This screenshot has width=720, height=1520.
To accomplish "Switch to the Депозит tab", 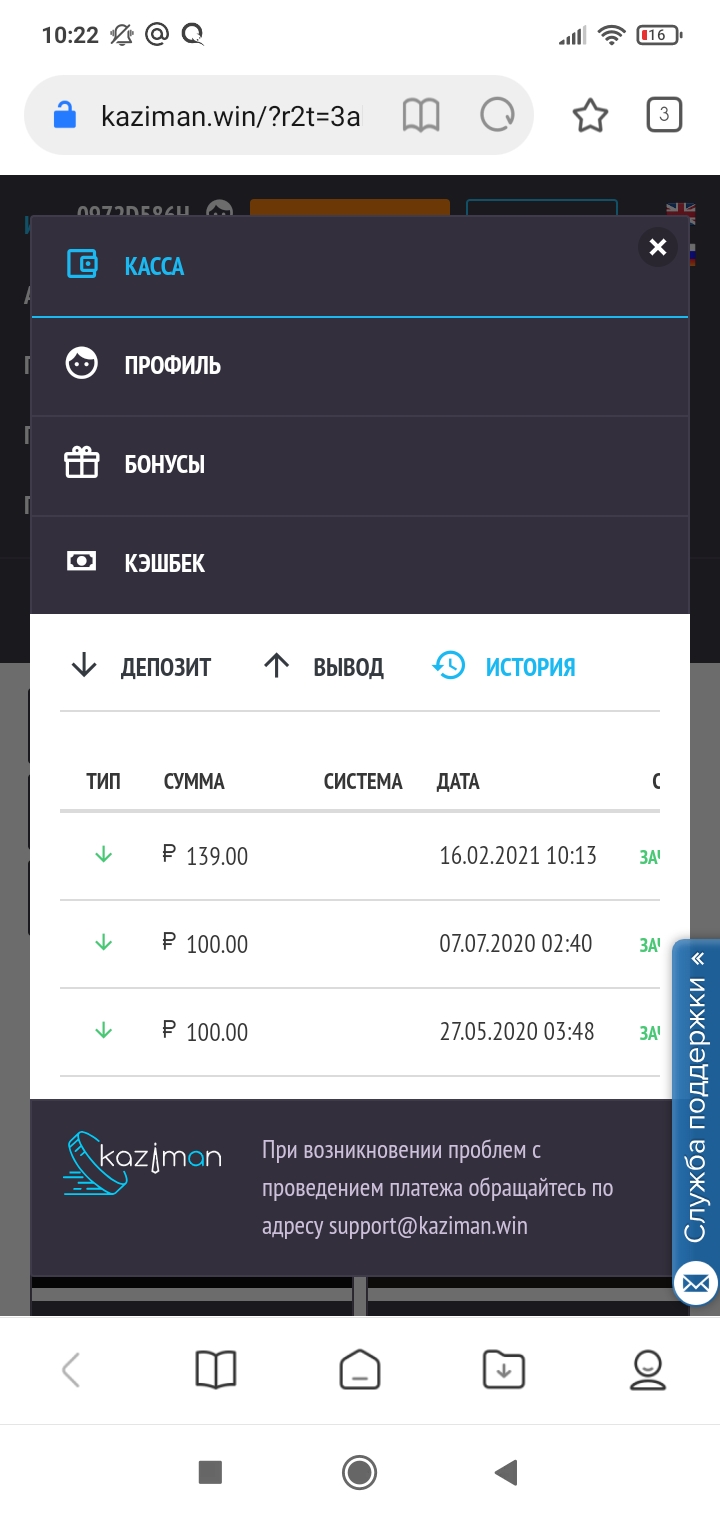I will pos(142,667).
